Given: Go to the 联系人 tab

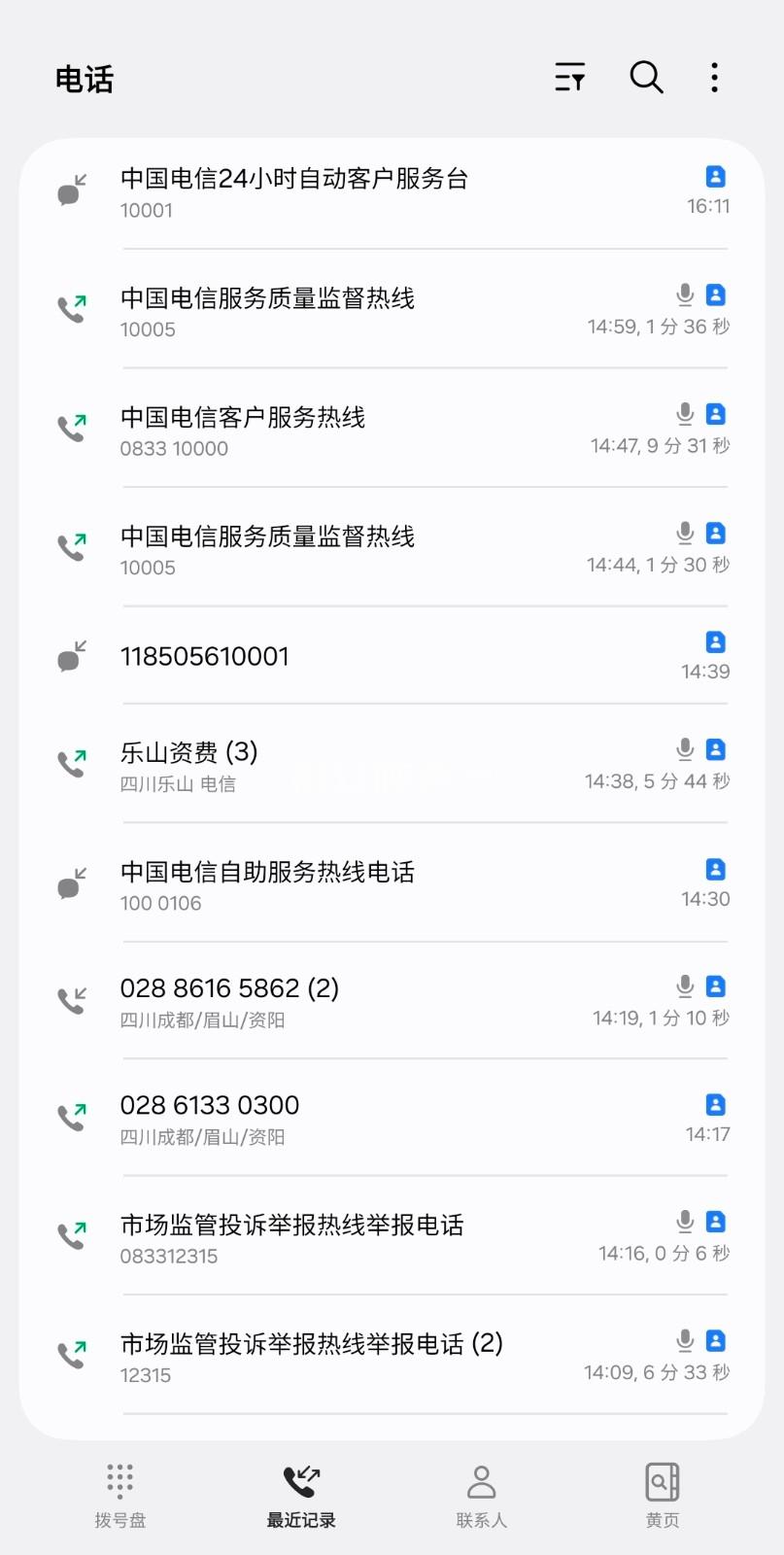Looking at the screenshot, I should [481, 1495].
